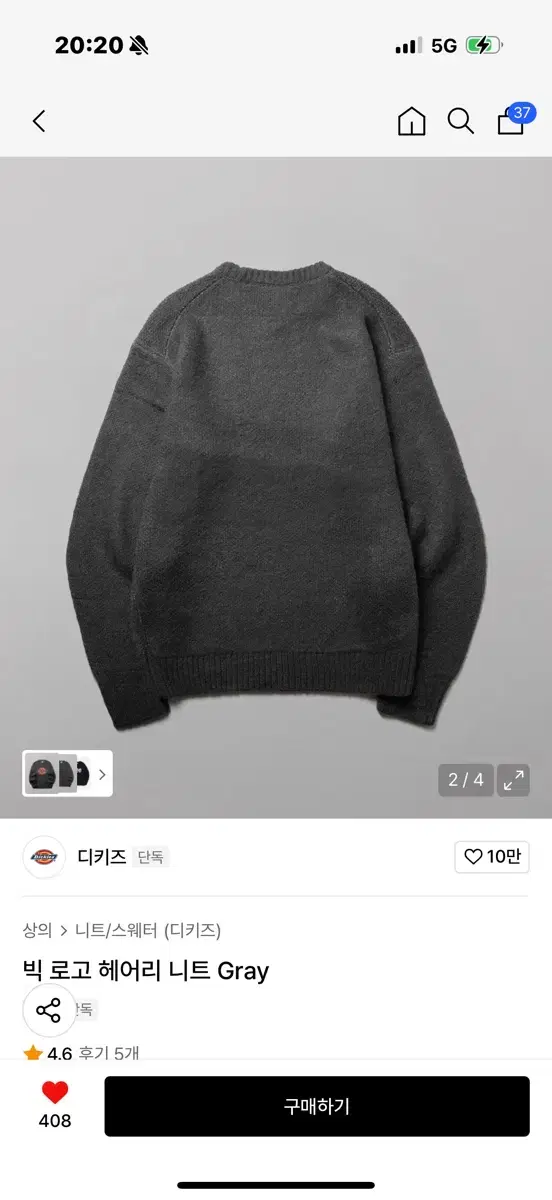
Task: Tap 구매하기 to purchase
Action: (x=317, y=1106)
